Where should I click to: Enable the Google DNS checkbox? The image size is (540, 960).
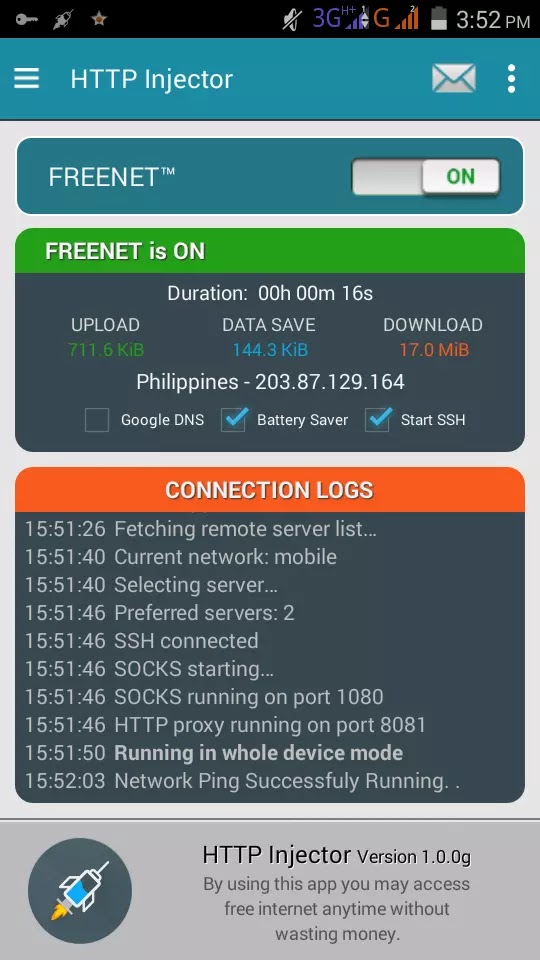click(97, 420)
